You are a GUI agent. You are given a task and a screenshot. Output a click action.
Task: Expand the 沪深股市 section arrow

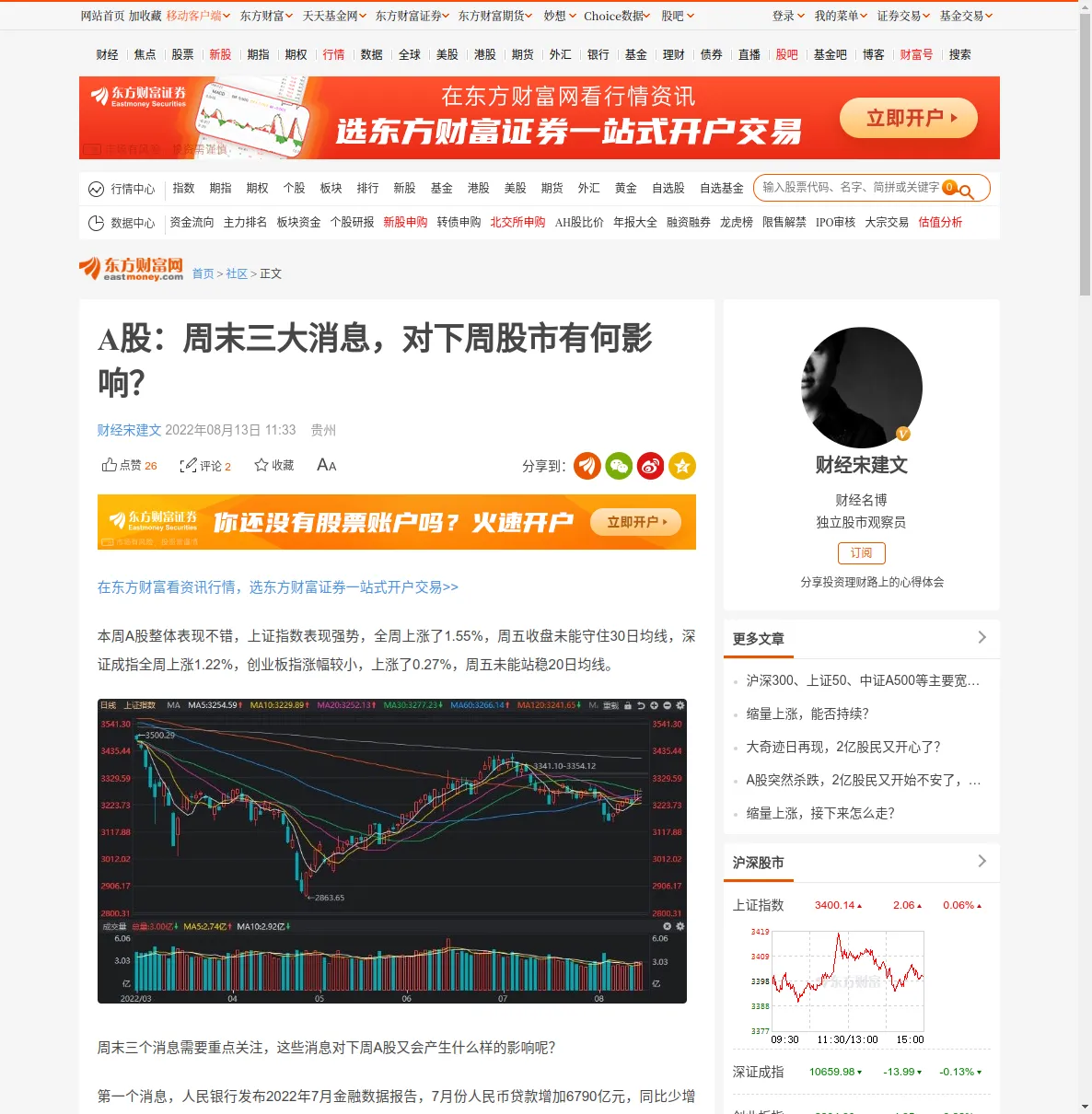tap(982, 861)
